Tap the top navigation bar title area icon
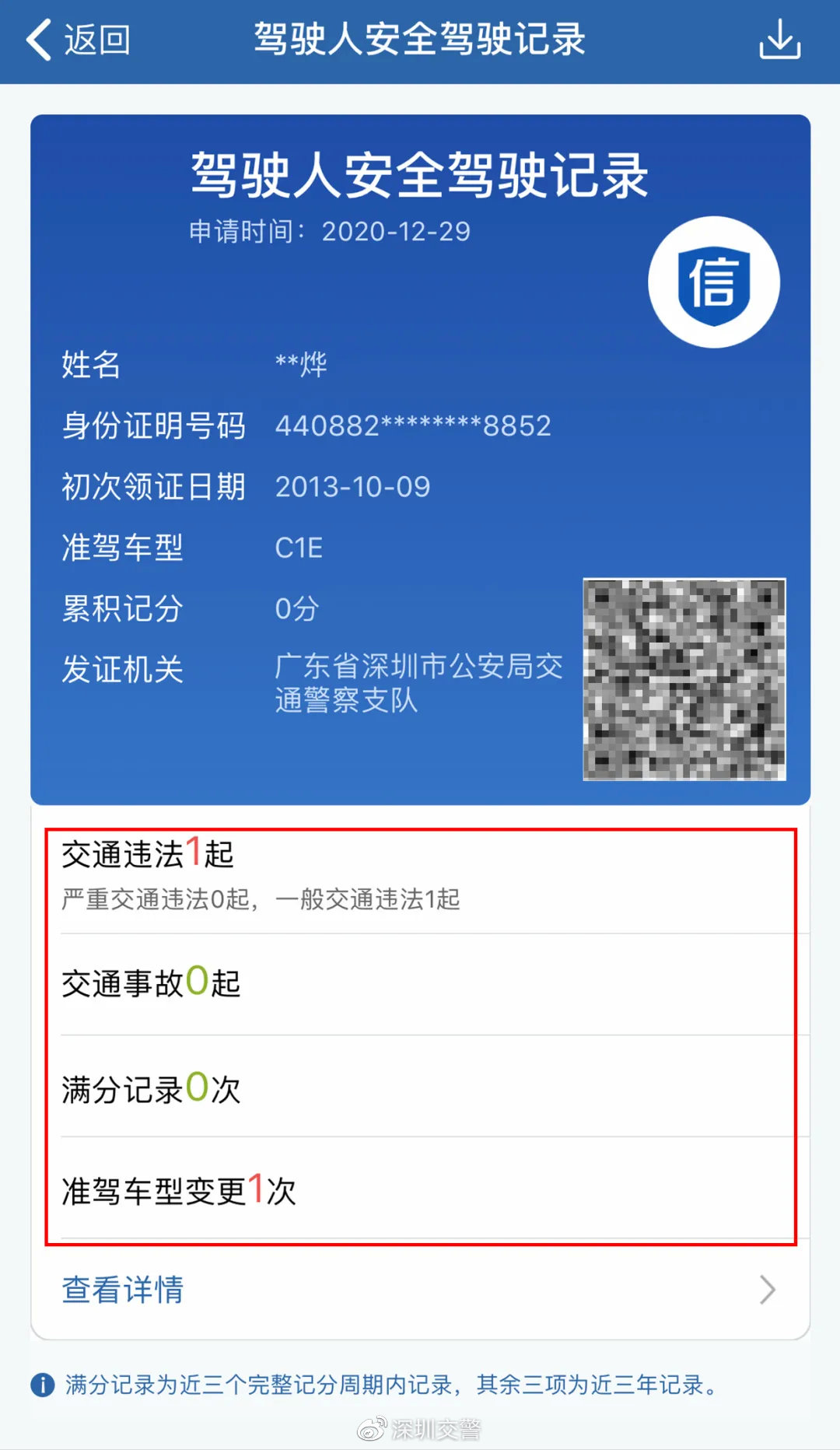 tap(420, 40)
